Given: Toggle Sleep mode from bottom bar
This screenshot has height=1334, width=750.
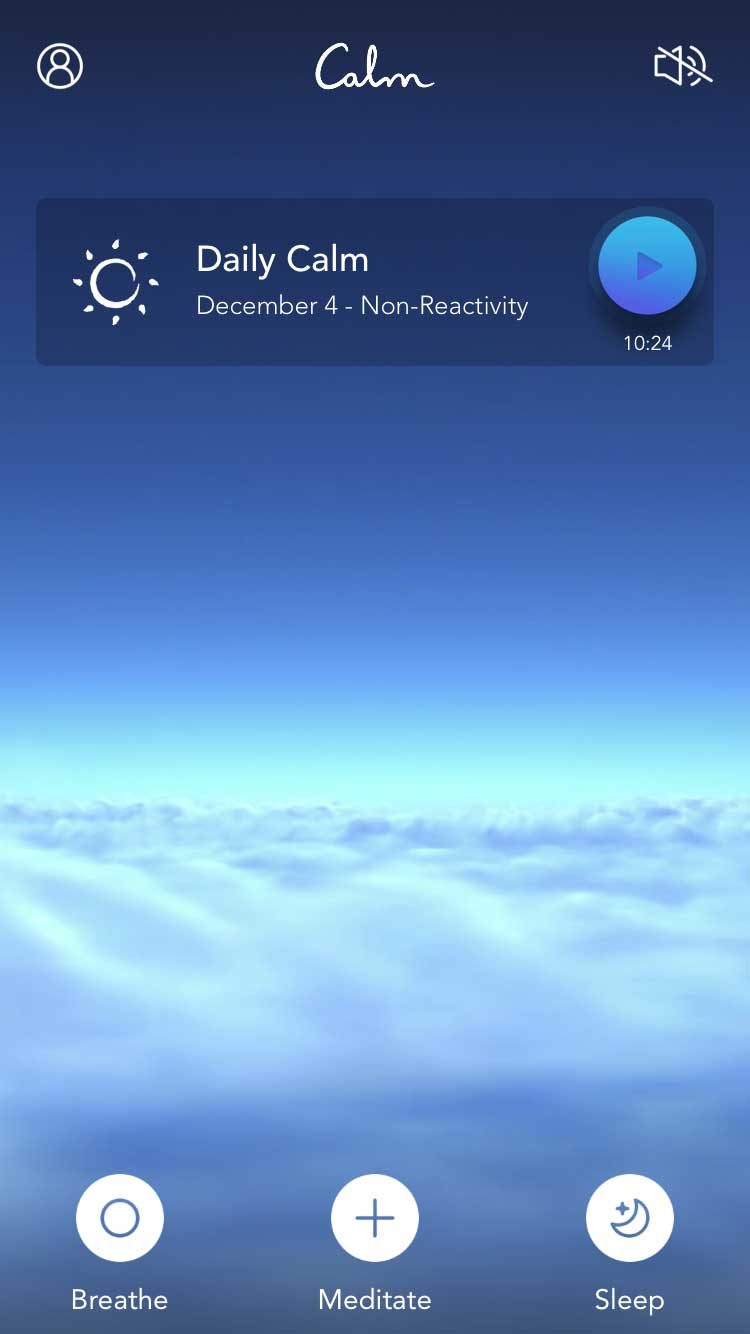Looking at the screenshot, I should [x=629, y=1217].
